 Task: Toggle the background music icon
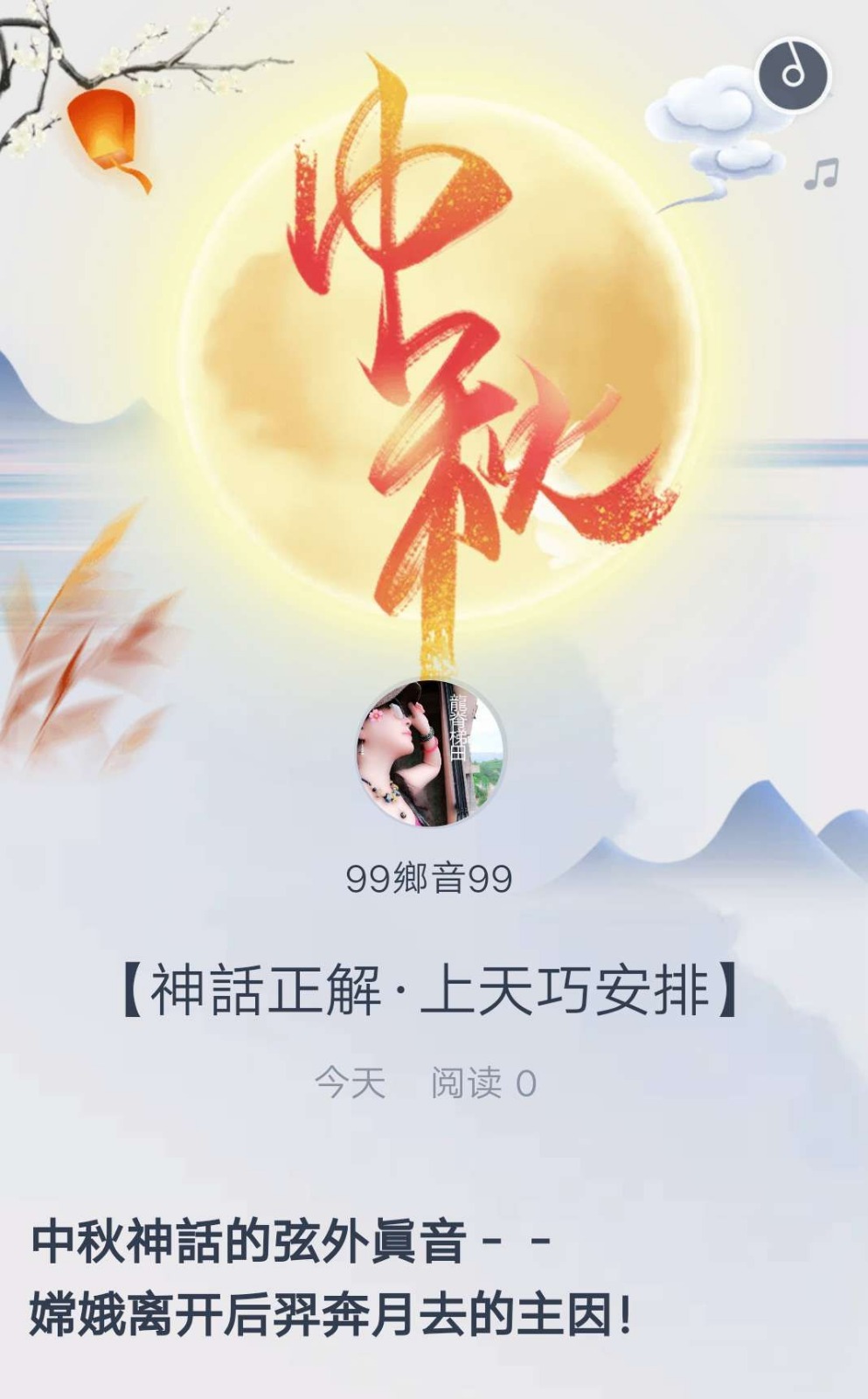[x=792, y=73]
